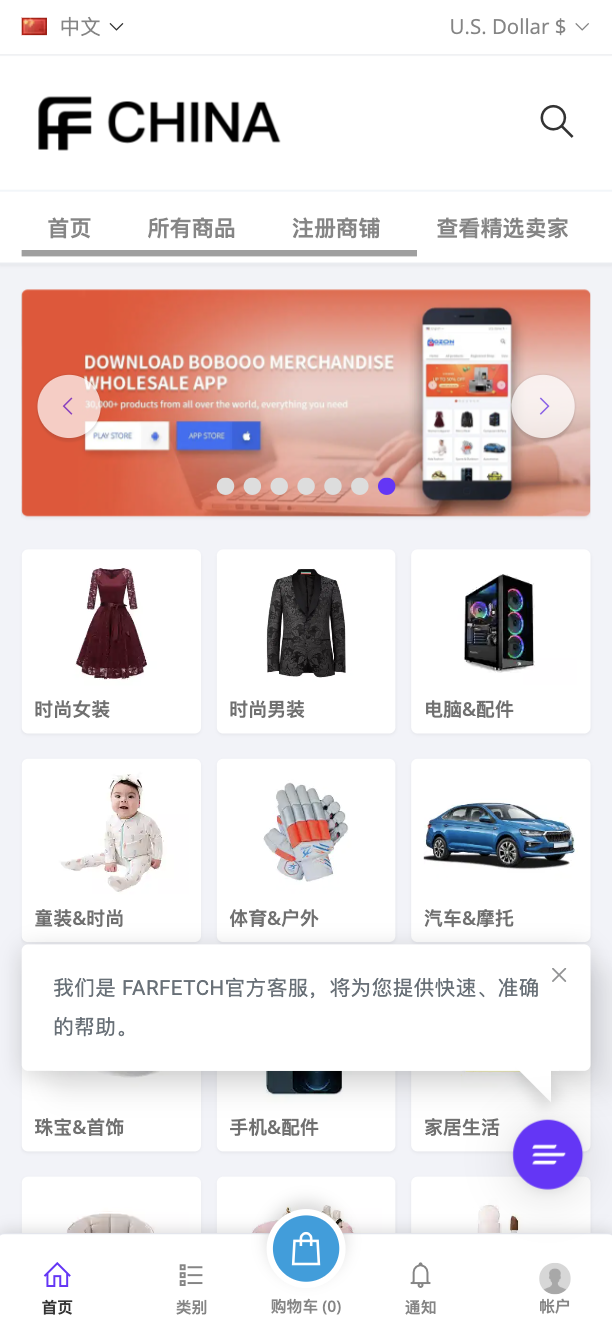Open the U.S. Dollar currency dropdown
The width and height of the screenshot is (612, 1330).
[520, 27]
